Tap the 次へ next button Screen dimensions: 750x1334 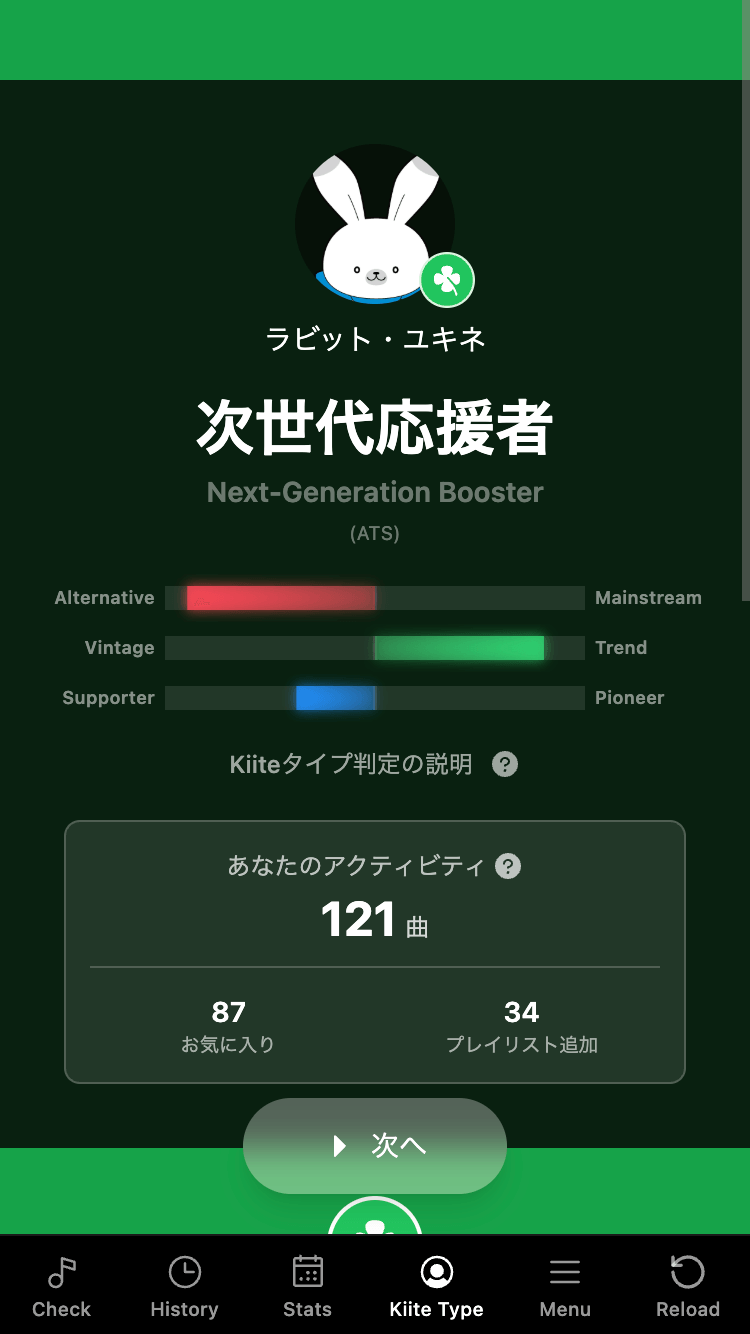(x=375, y=1145)
